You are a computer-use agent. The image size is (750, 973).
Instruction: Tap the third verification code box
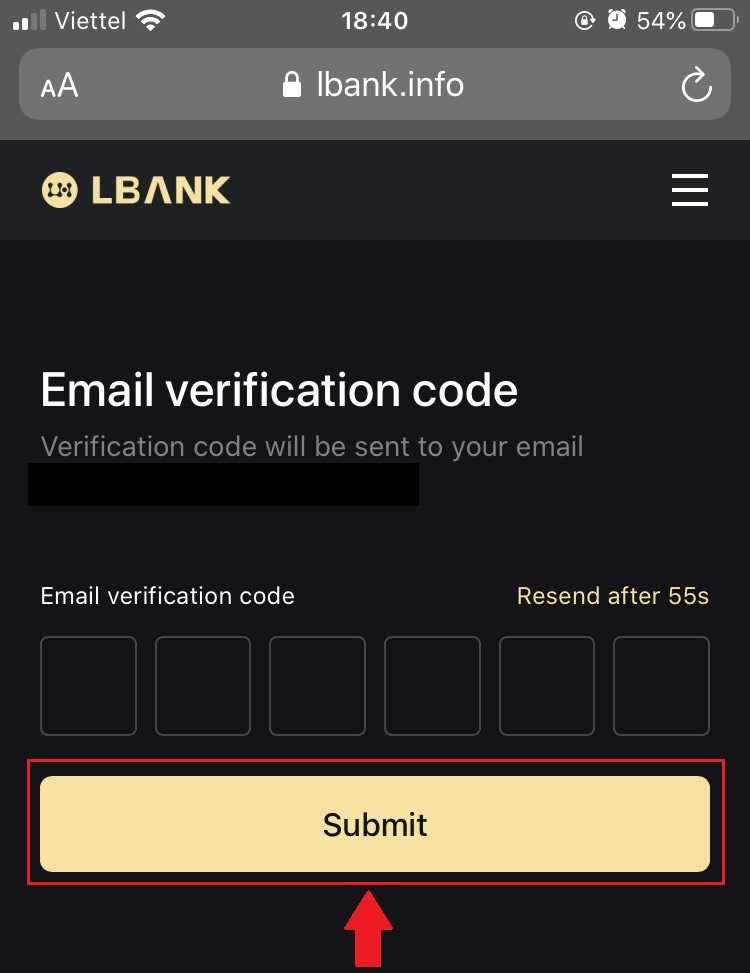(317, 685)
